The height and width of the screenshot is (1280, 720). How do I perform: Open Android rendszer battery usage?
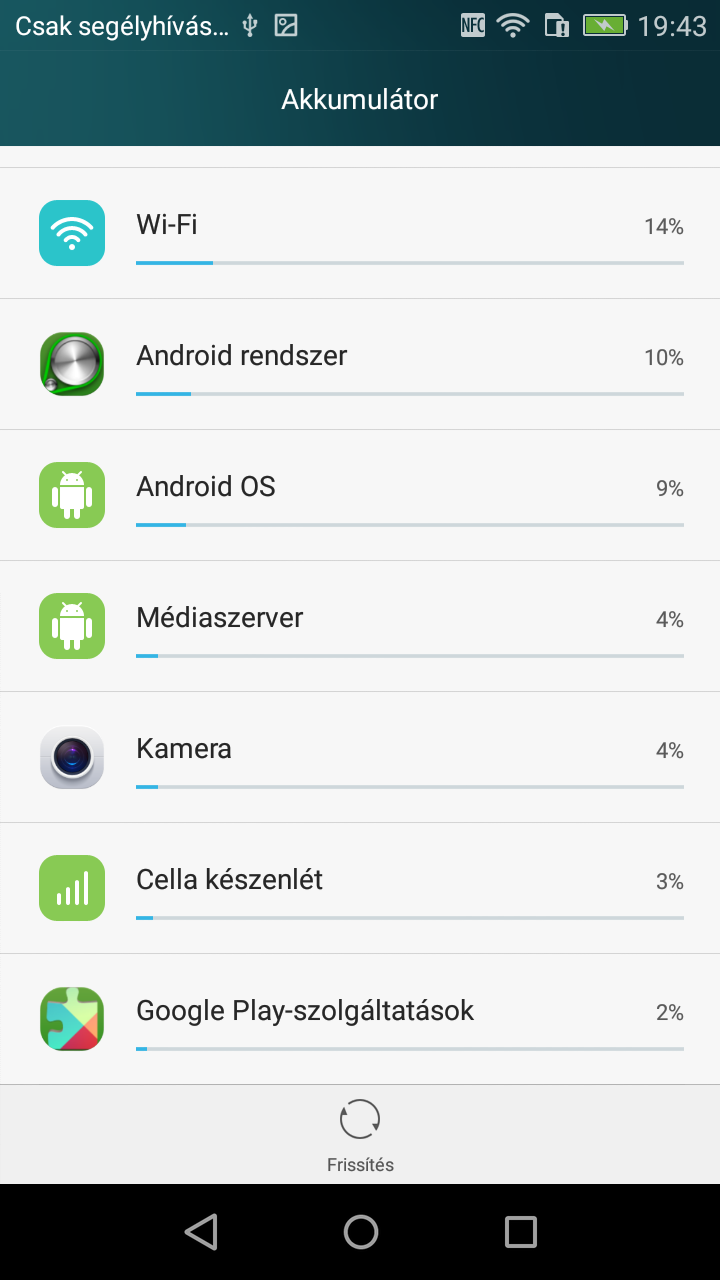(x=360, y=364)
